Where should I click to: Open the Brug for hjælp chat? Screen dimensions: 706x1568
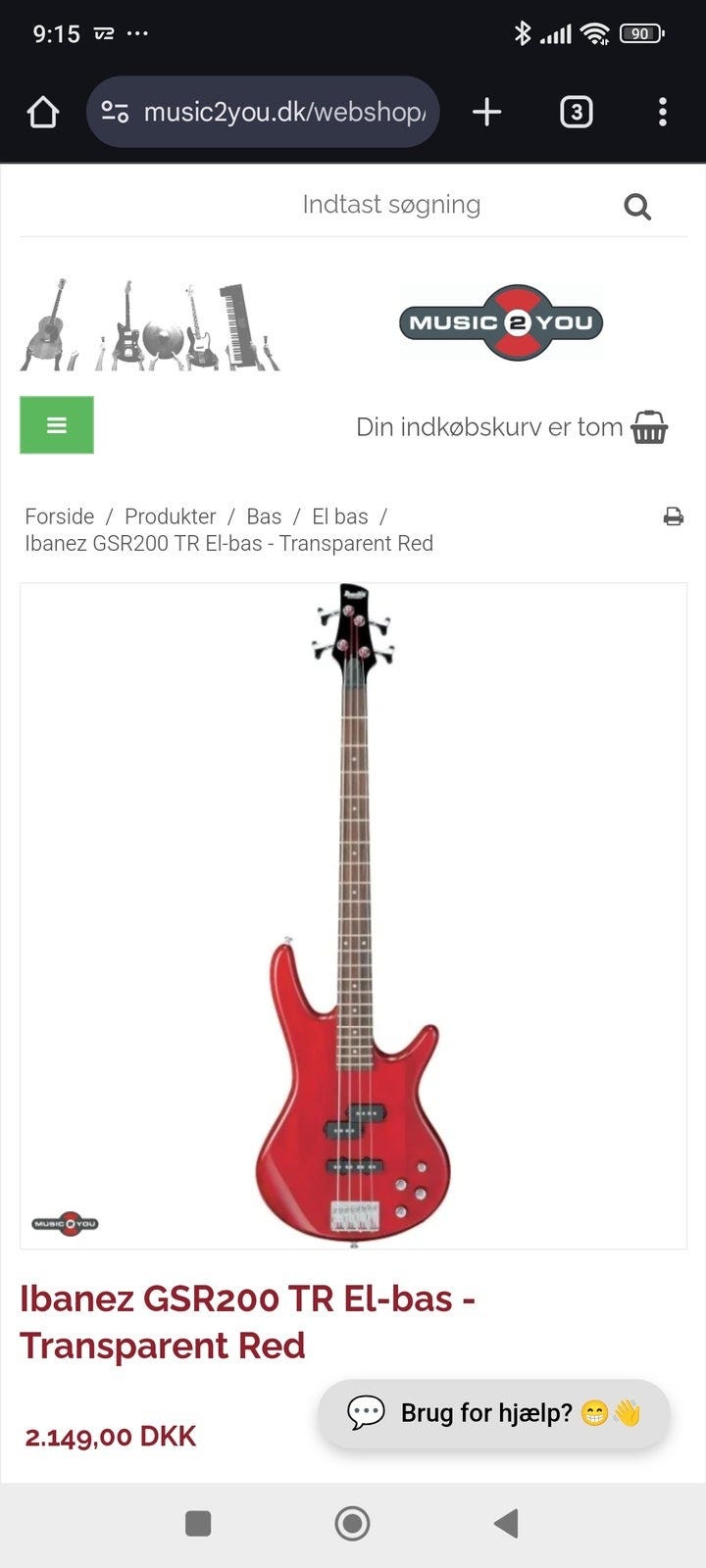(x=493, y=1413)
